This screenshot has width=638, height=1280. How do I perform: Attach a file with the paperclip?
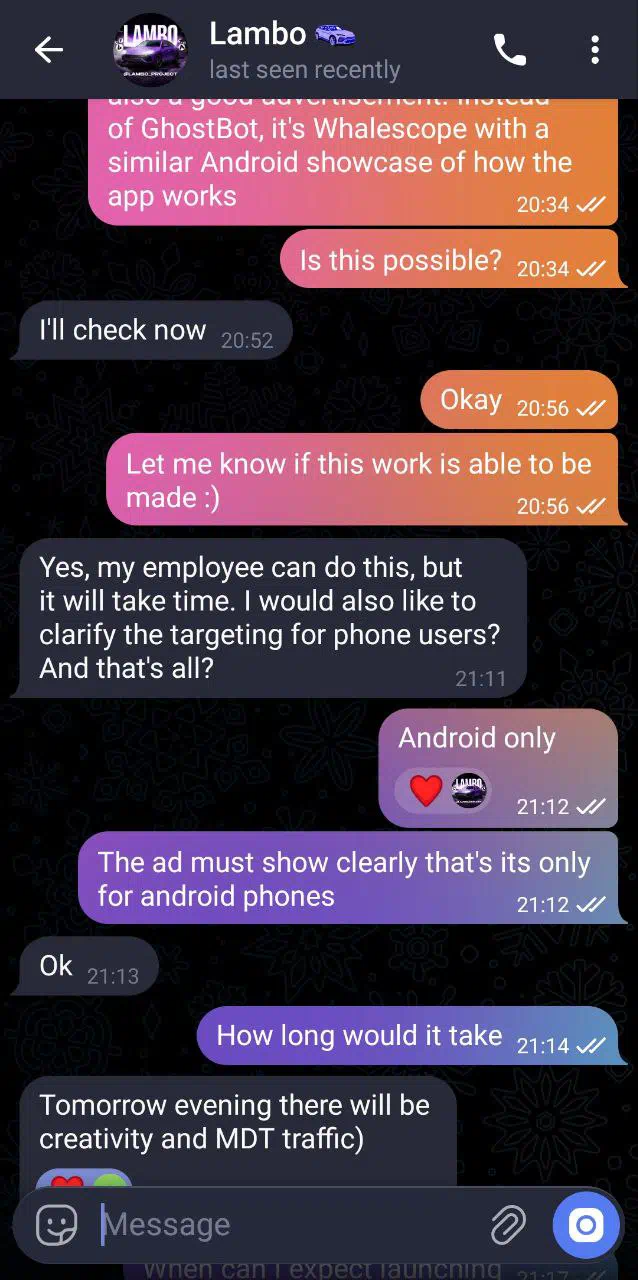pyautogui.click(x=508, y=1225)
